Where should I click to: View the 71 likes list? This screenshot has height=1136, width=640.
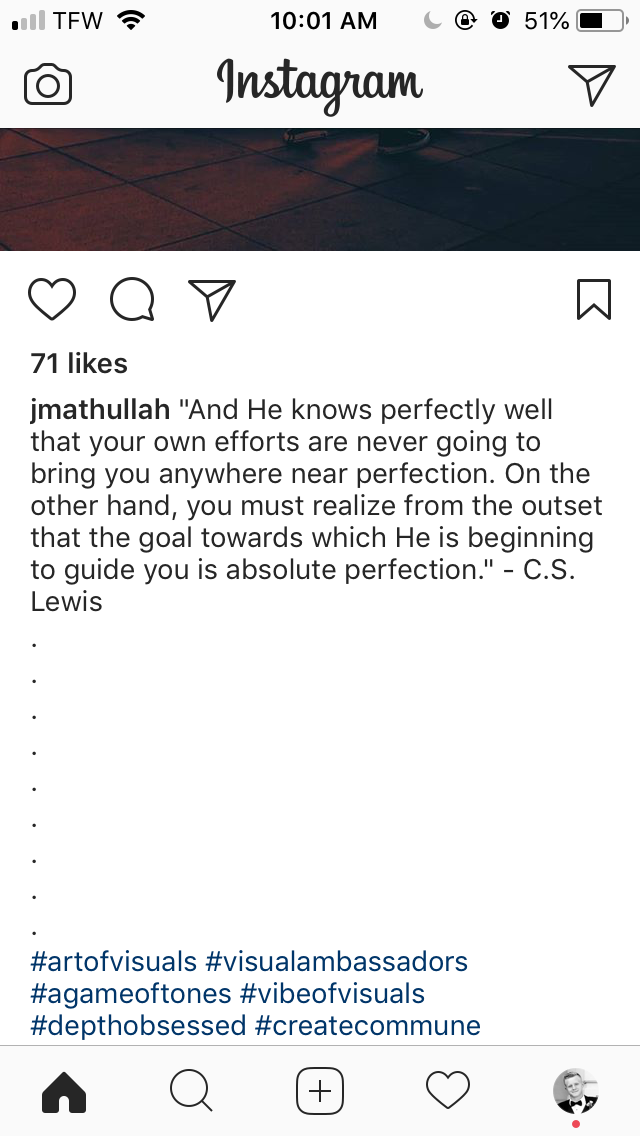(79, 364)
